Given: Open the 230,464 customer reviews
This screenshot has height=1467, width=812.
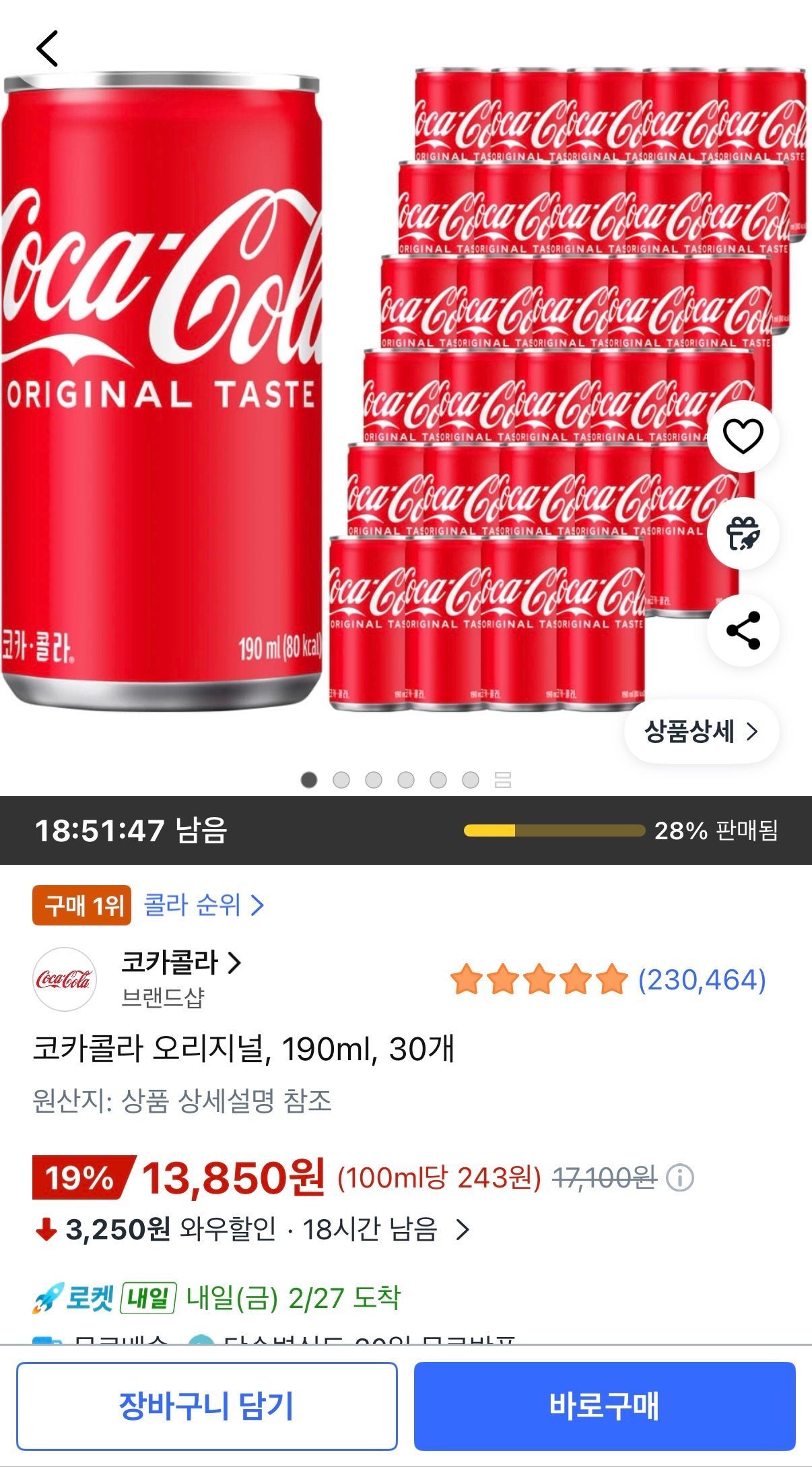Looking at the screenshot, I should pyautogui.click(x=702, y=980).
